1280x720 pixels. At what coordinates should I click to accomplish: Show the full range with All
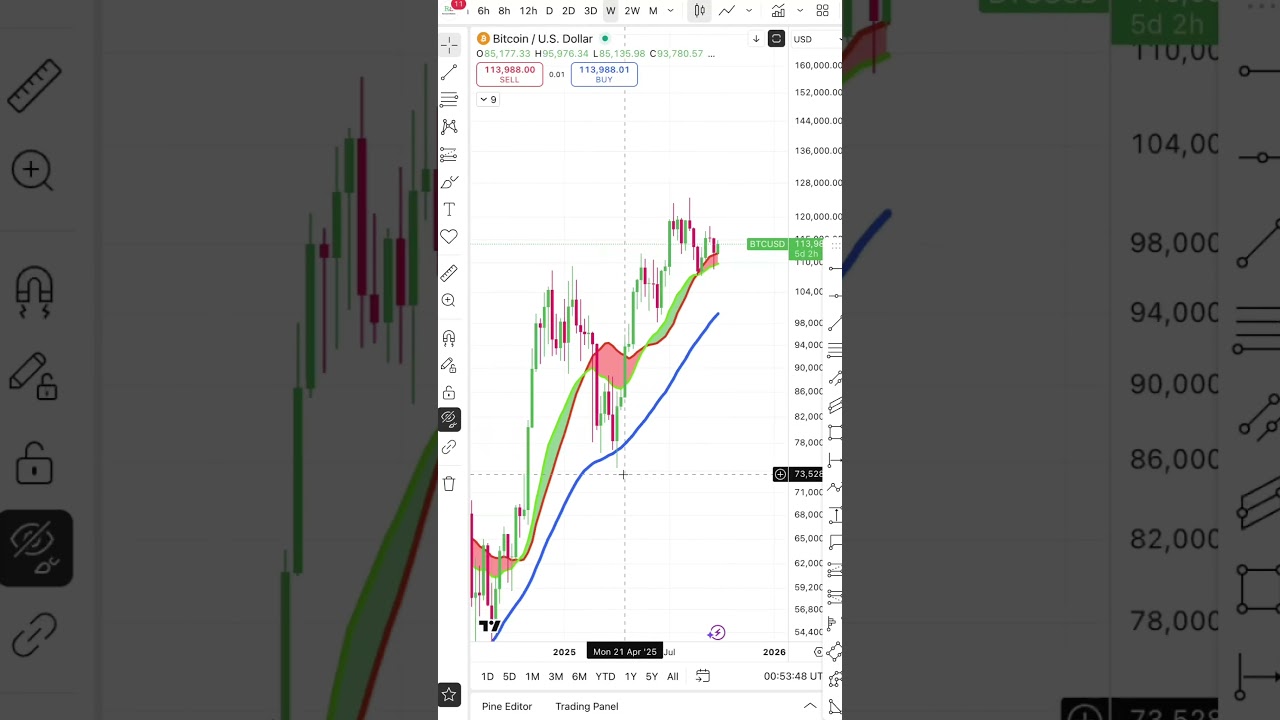672,677
